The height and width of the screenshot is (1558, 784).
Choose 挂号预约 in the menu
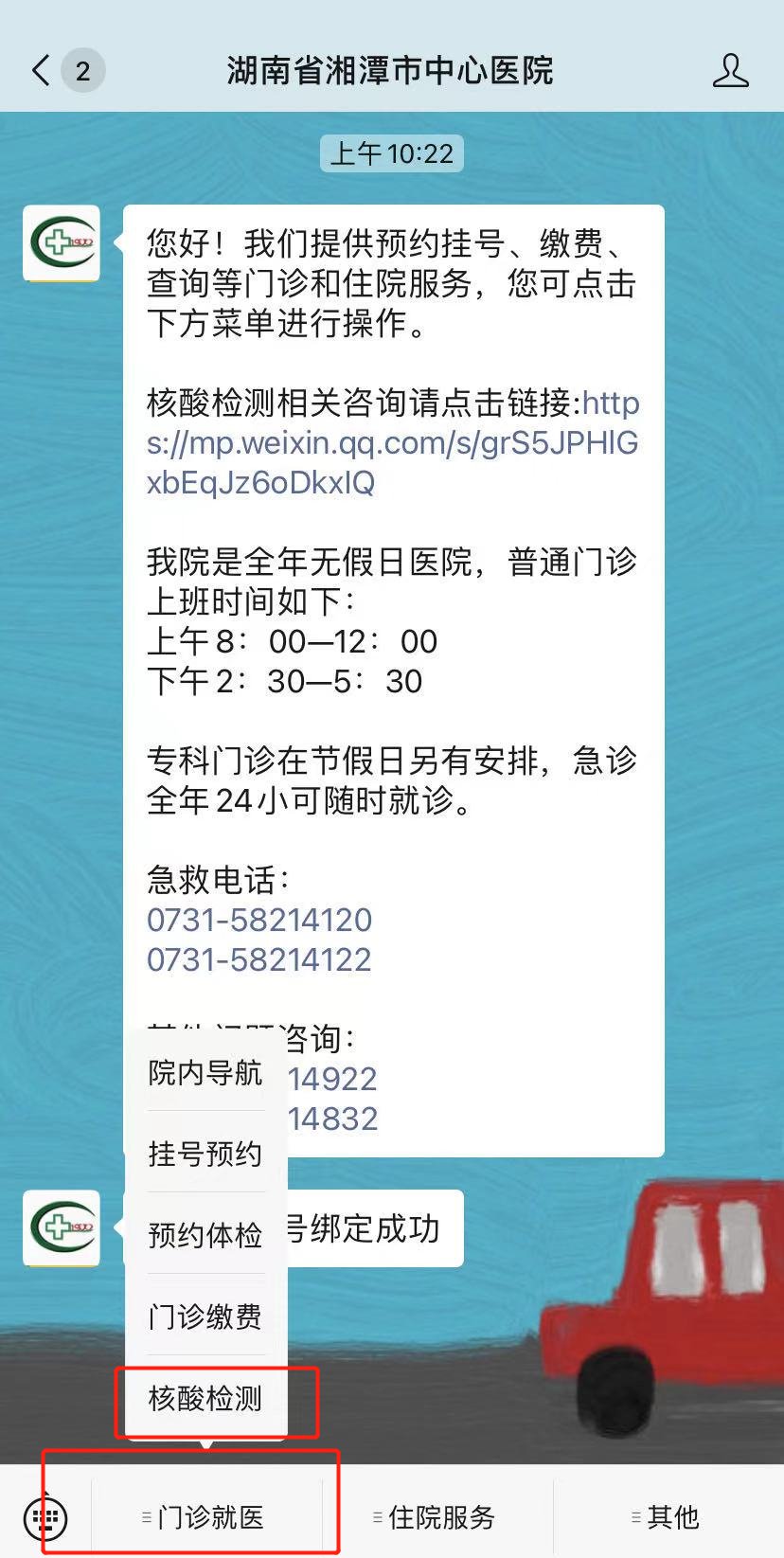(205, 1154)
